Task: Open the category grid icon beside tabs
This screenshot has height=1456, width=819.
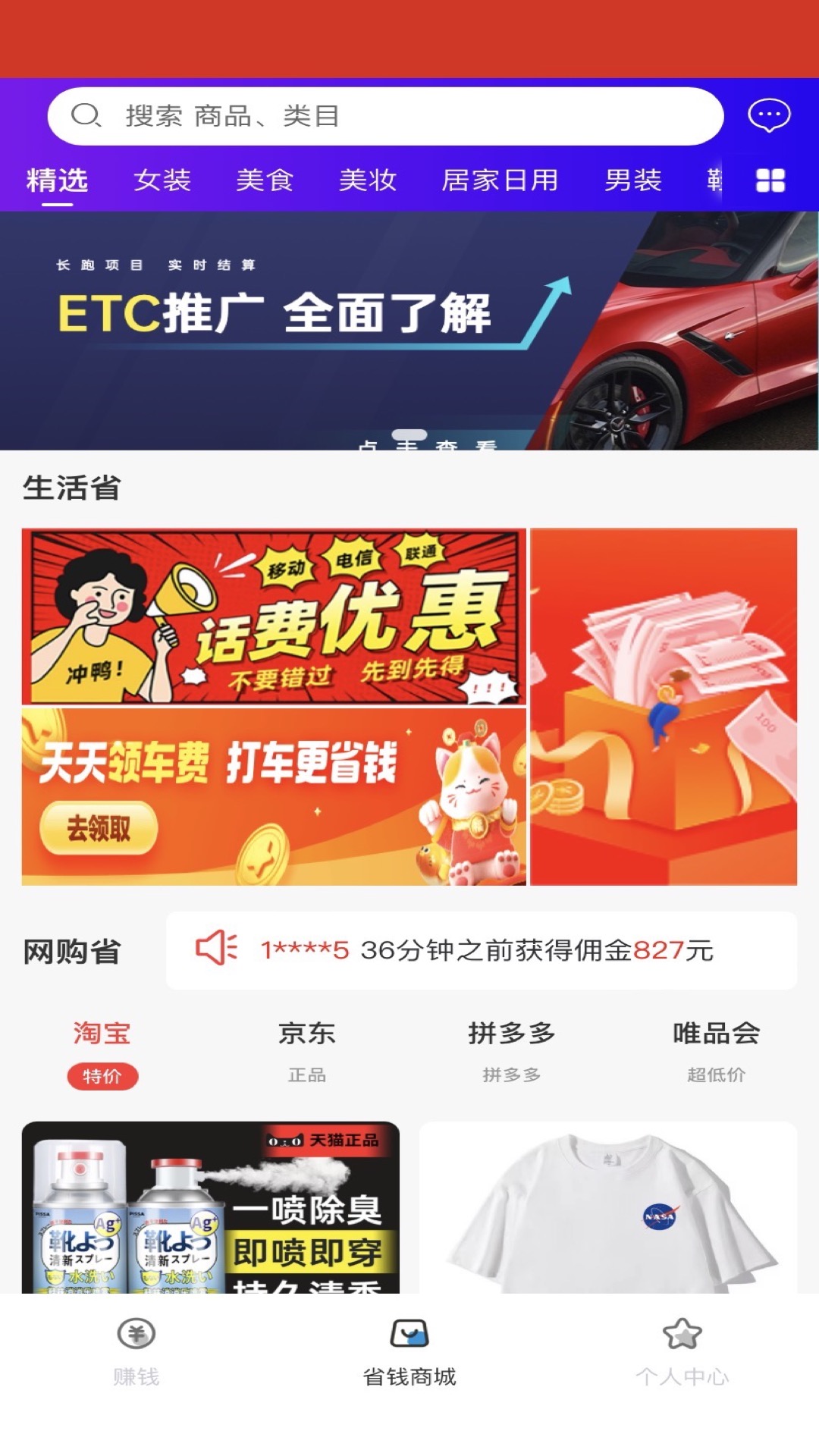Action: [770, 180]
